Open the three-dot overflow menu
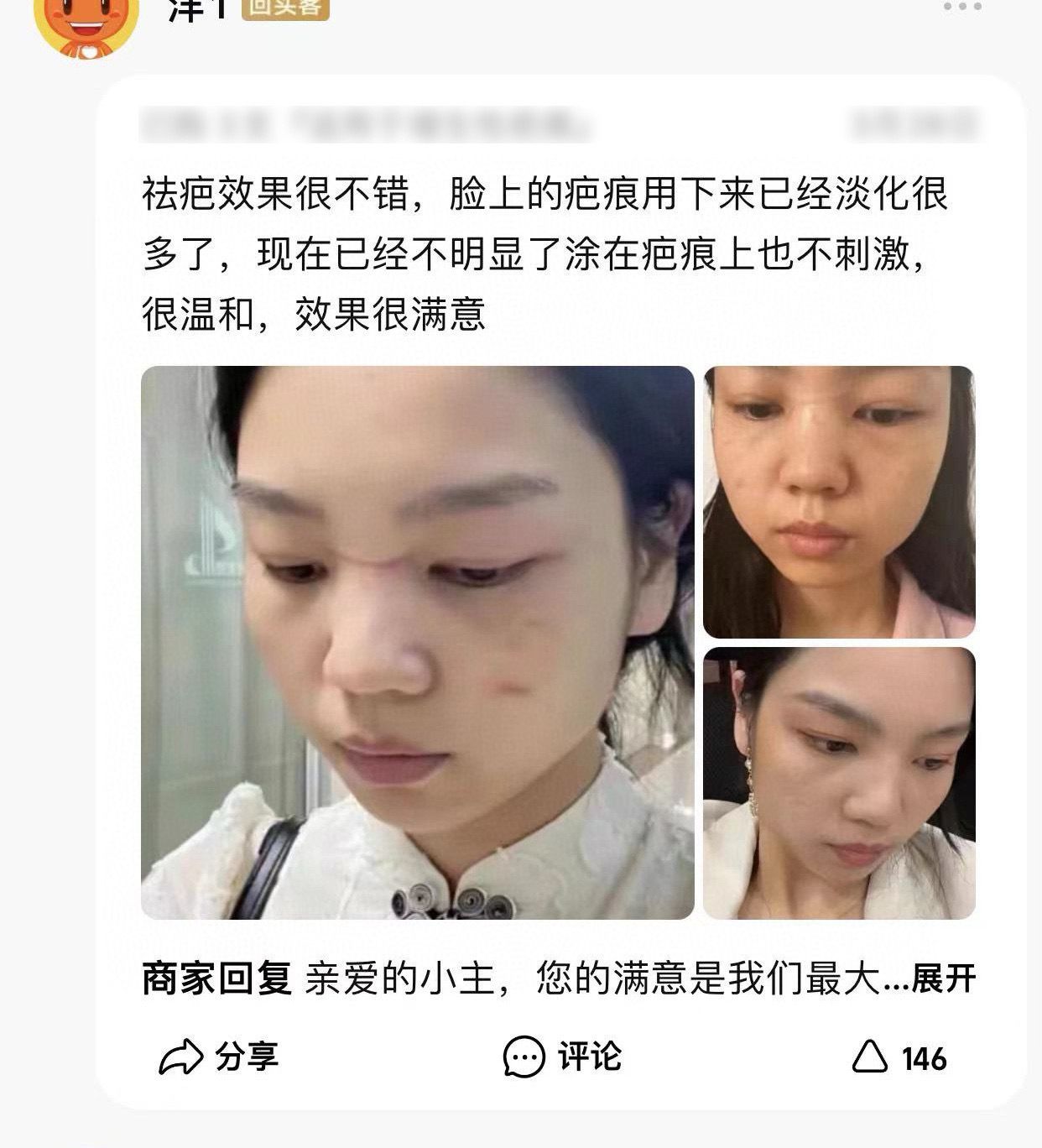The image size is (1042, 1148). [961, 7]
